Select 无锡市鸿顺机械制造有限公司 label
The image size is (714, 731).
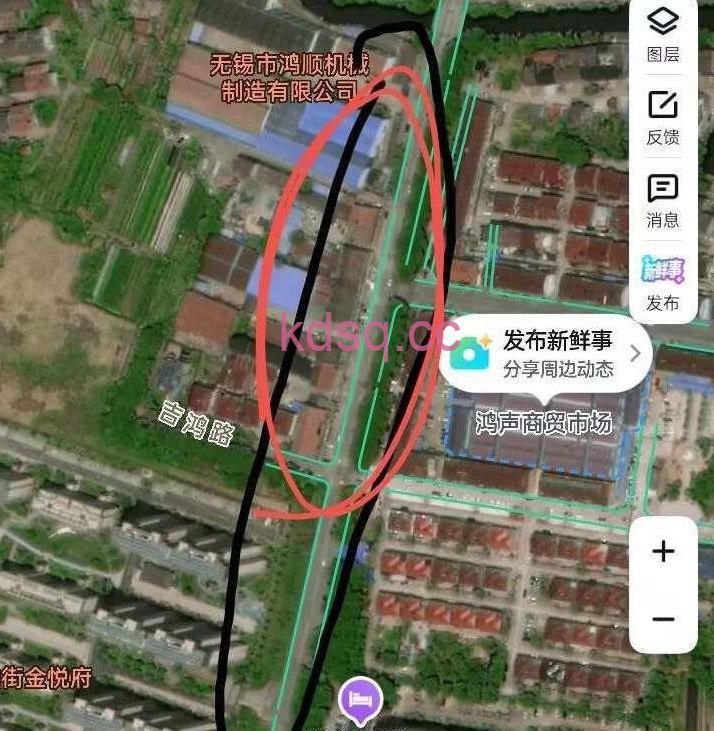[x=288, y=79]
